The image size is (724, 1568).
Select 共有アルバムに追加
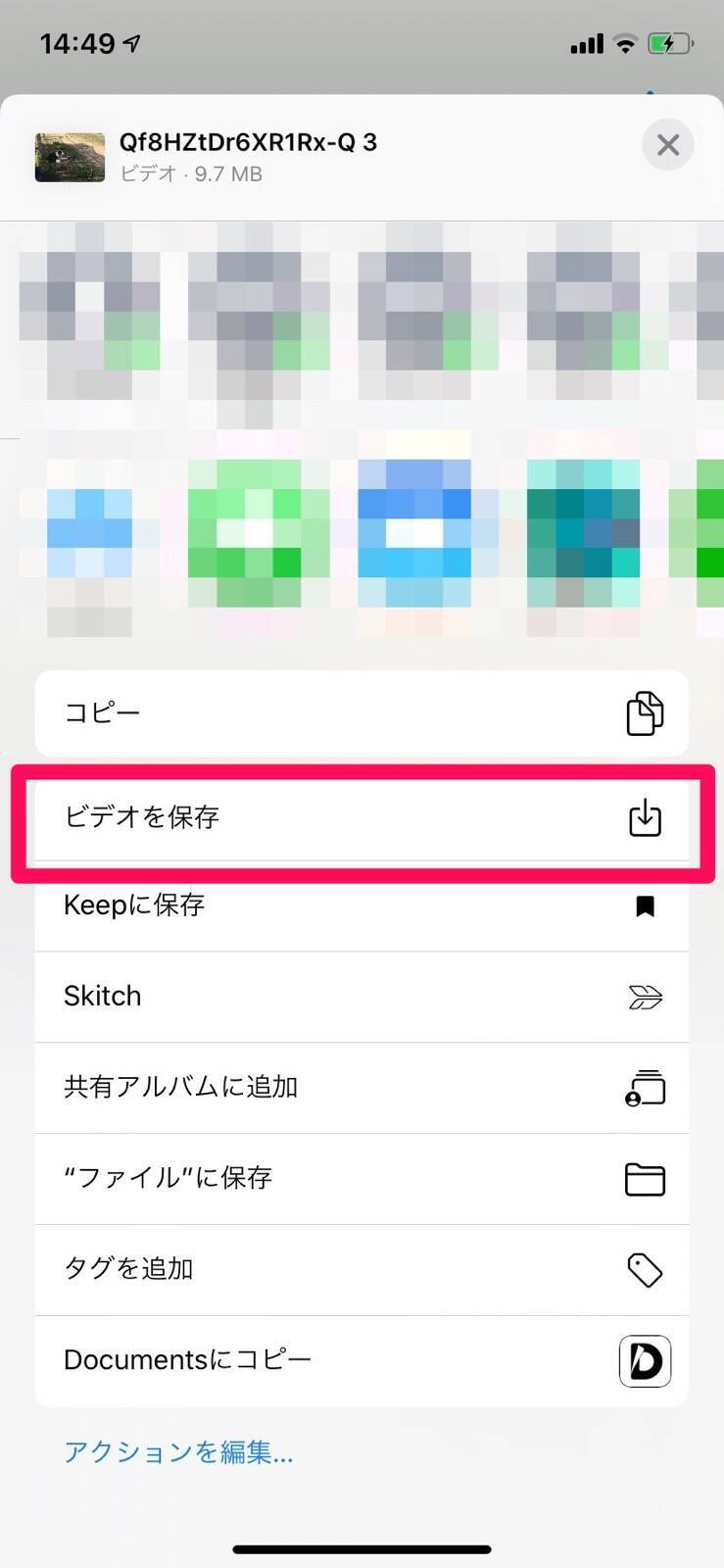coord(362,1087)
